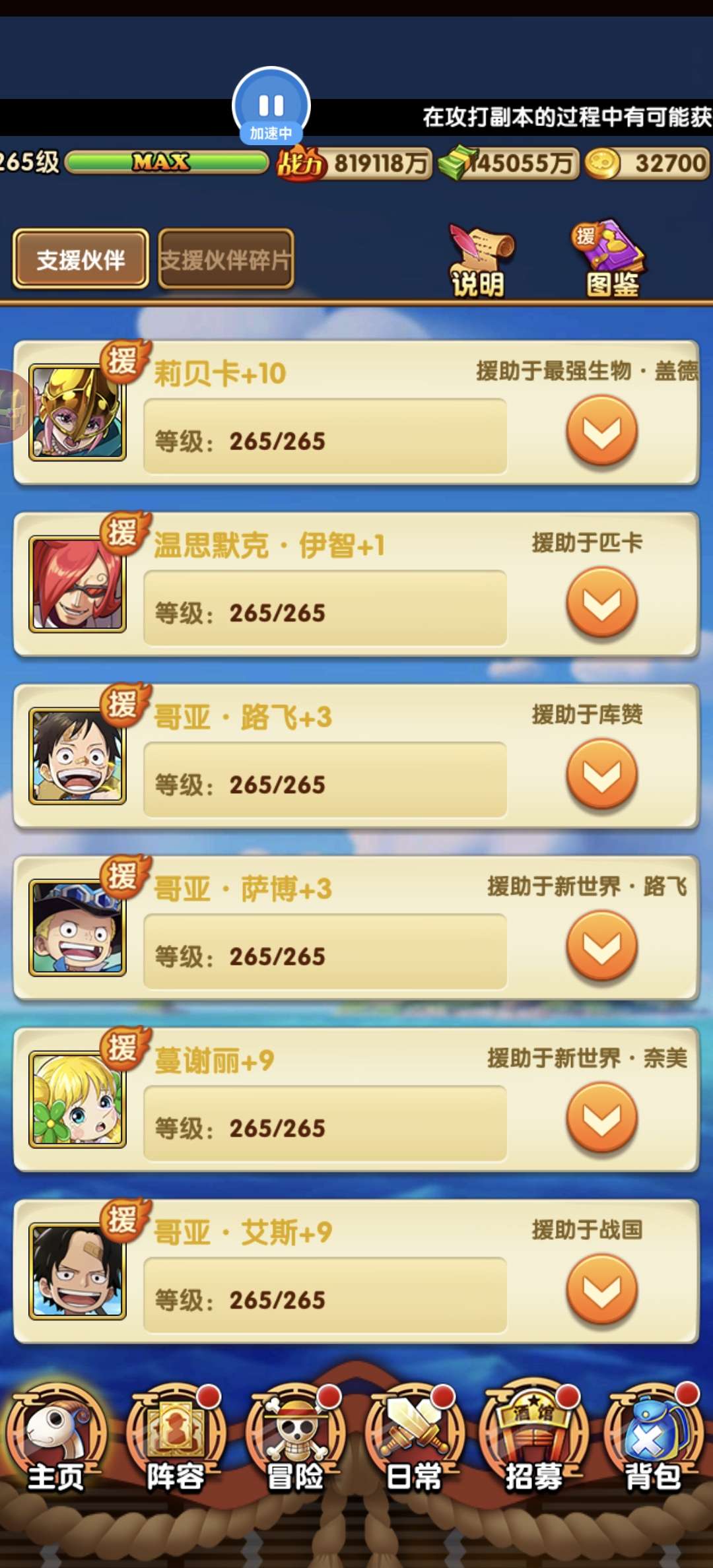Expand the 哥亚·艾斯+9 partner card
Viewport: 713px width, 1568px height.
[x=601, y=1289]
